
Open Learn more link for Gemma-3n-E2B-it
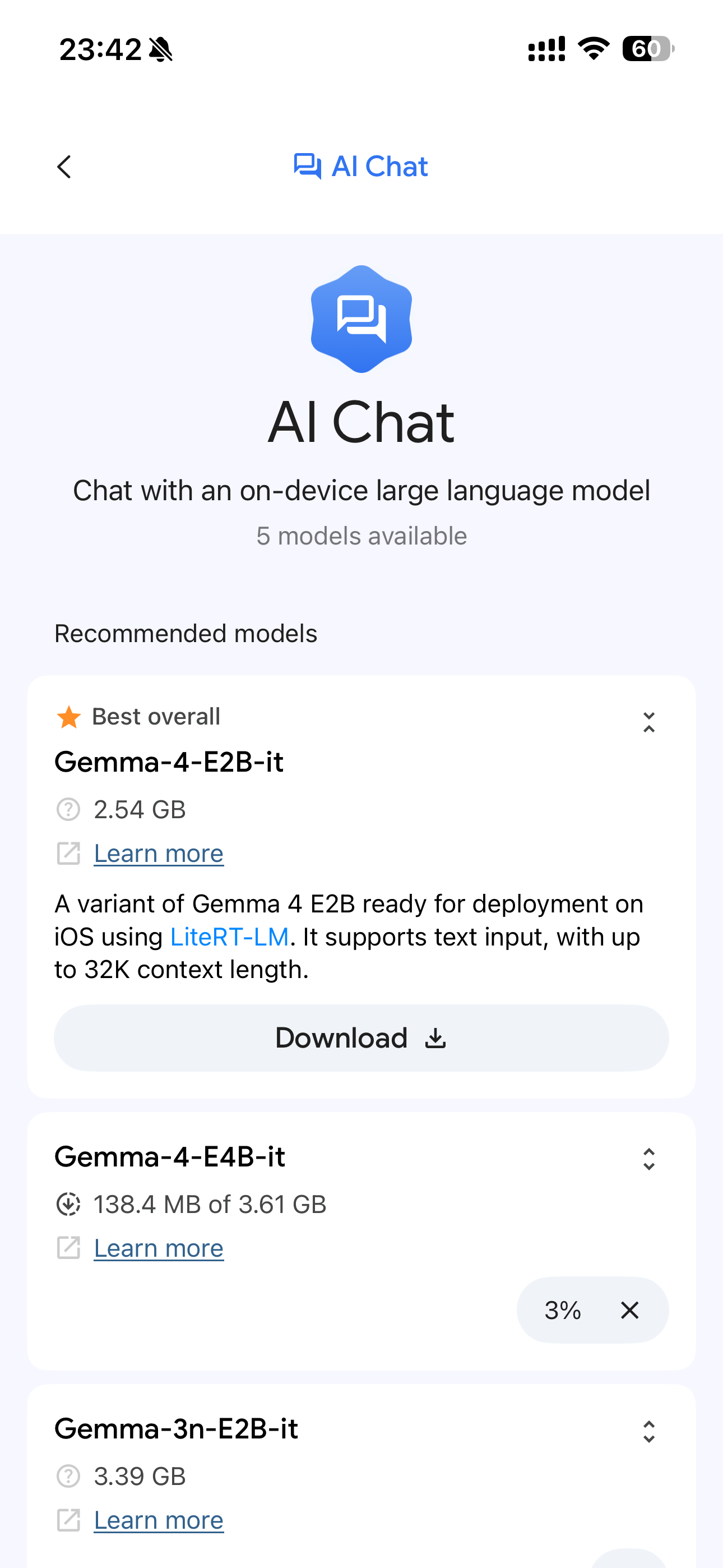[158, 1520]
